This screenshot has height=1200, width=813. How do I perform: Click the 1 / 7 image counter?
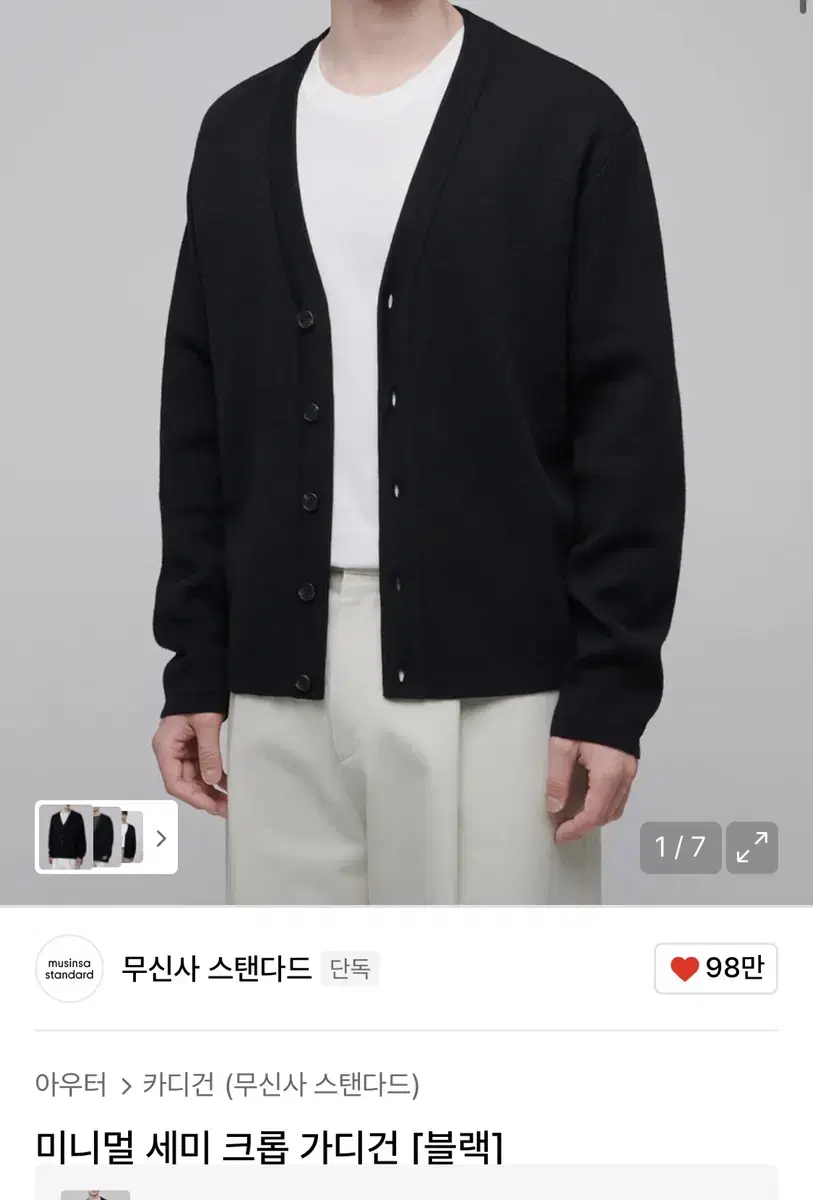coord(679,846)
